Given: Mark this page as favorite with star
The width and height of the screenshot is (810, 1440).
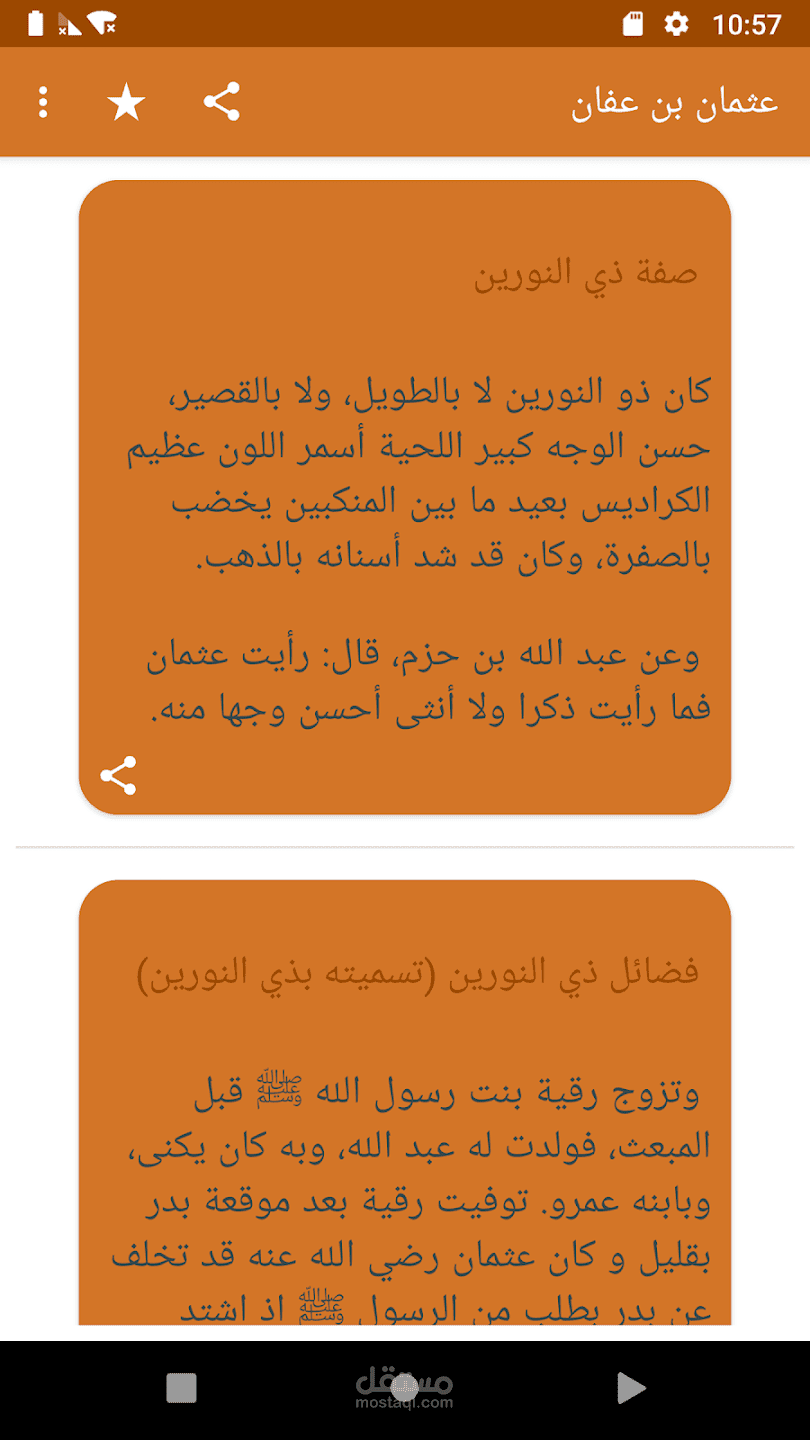Looking at the screenshot, I should click(127, 102).
